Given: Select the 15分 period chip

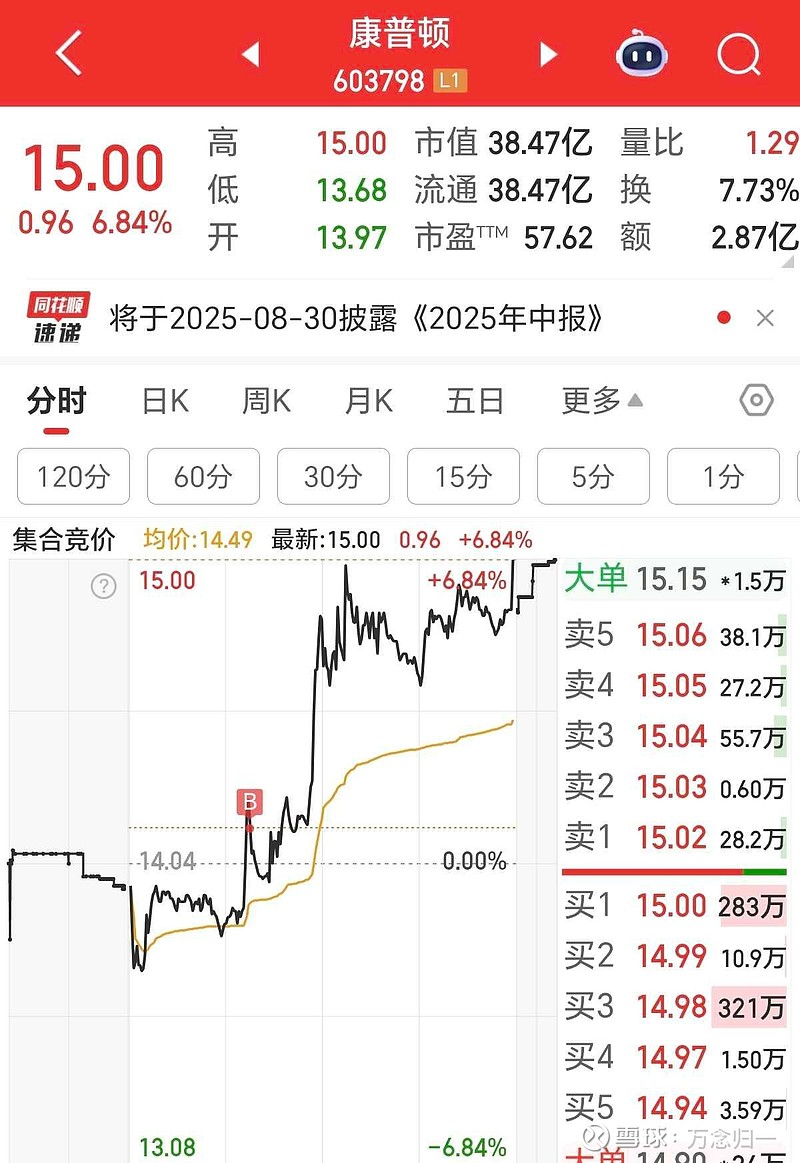Looking at the screenshot, I should (463, 477).
